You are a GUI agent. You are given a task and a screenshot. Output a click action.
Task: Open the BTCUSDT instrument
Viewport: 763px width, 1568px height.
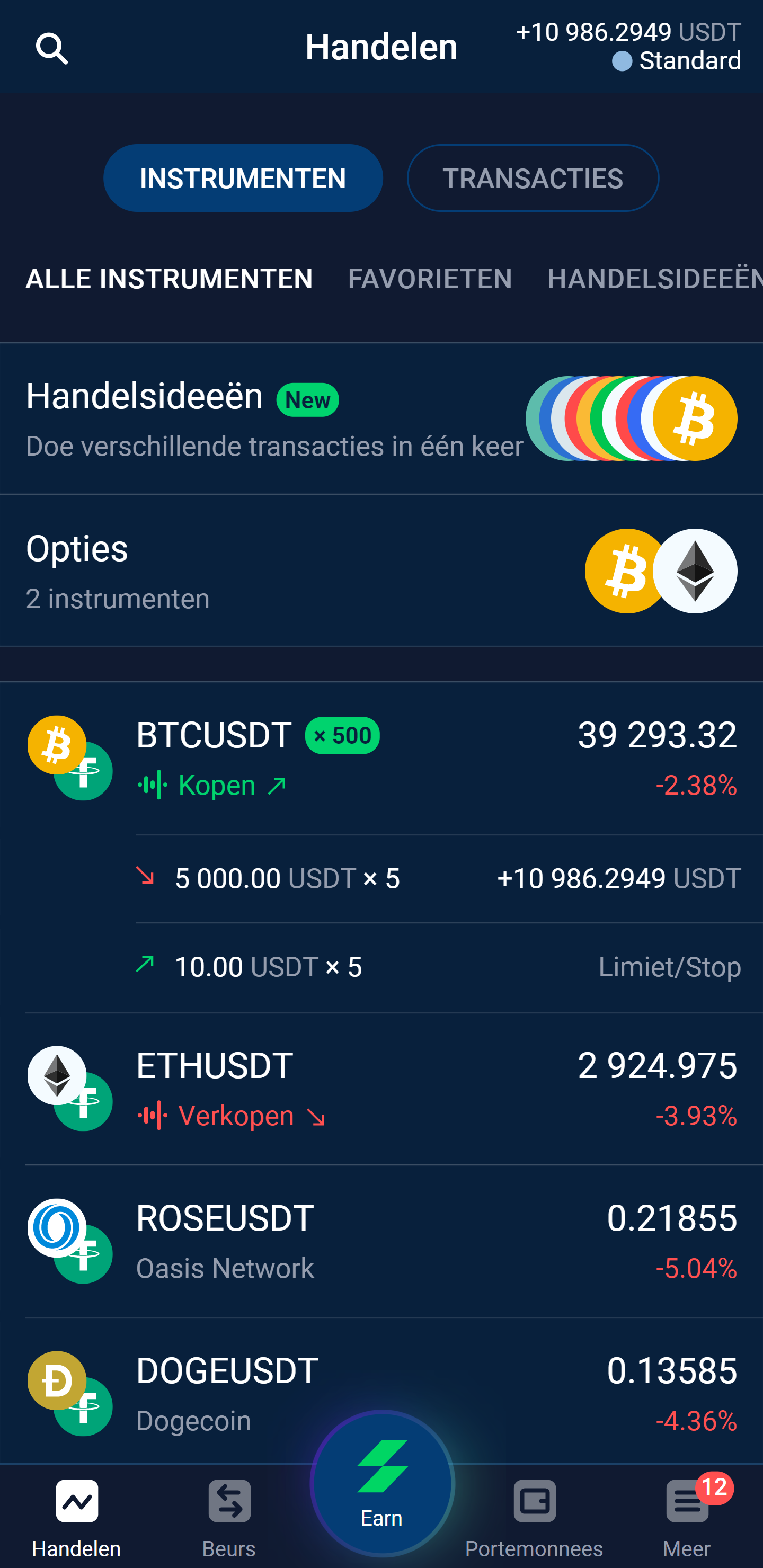coord(381,759)
